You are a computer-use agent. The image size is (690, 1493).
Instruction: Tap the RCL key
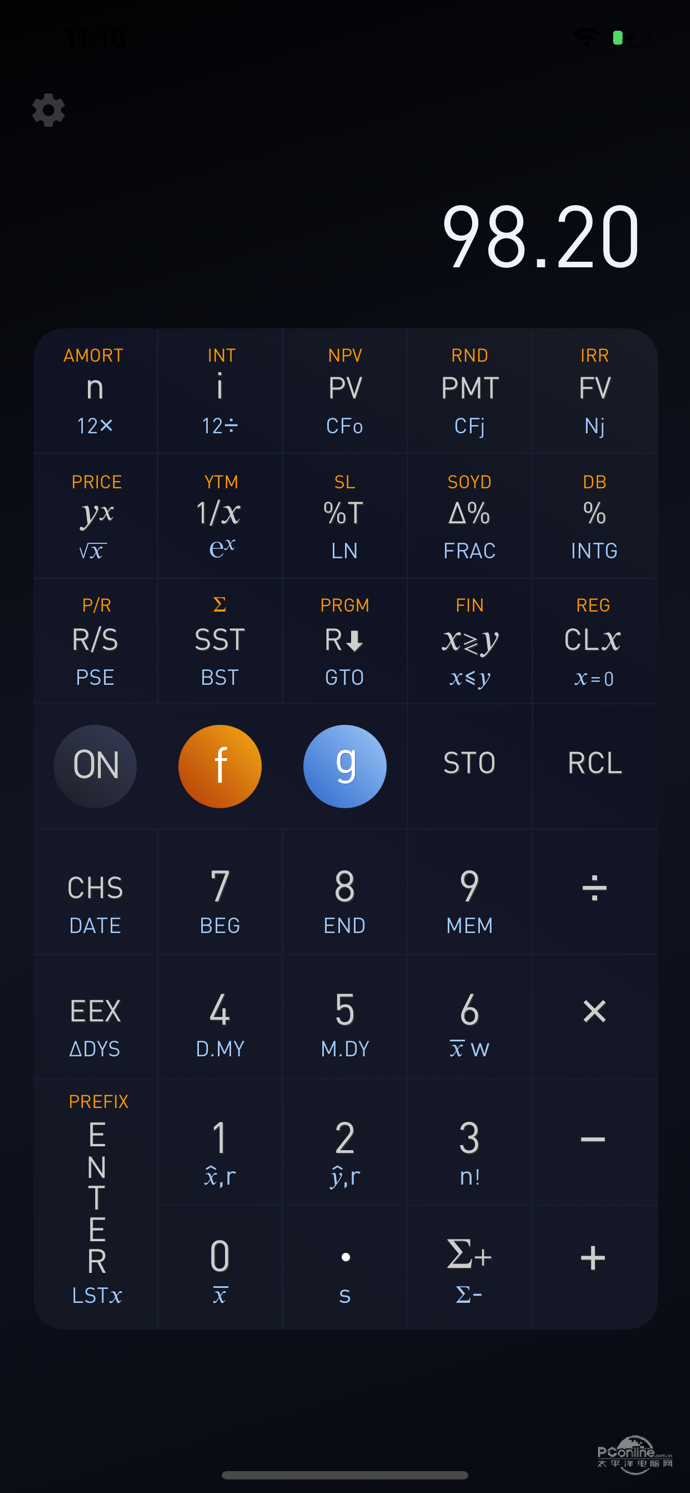595,765
